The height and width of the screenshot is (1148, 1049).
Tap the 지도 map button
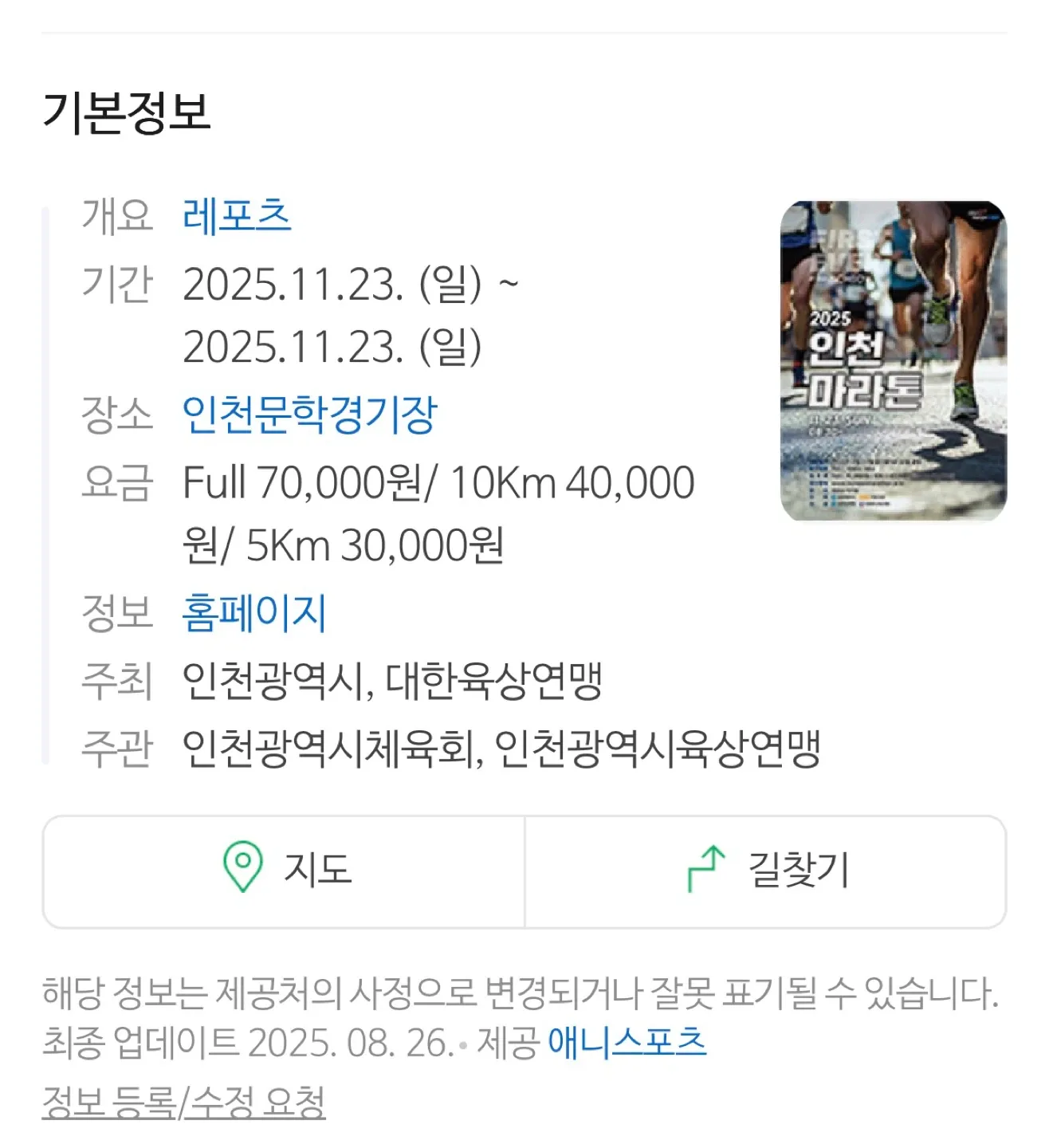coord(285,871)
